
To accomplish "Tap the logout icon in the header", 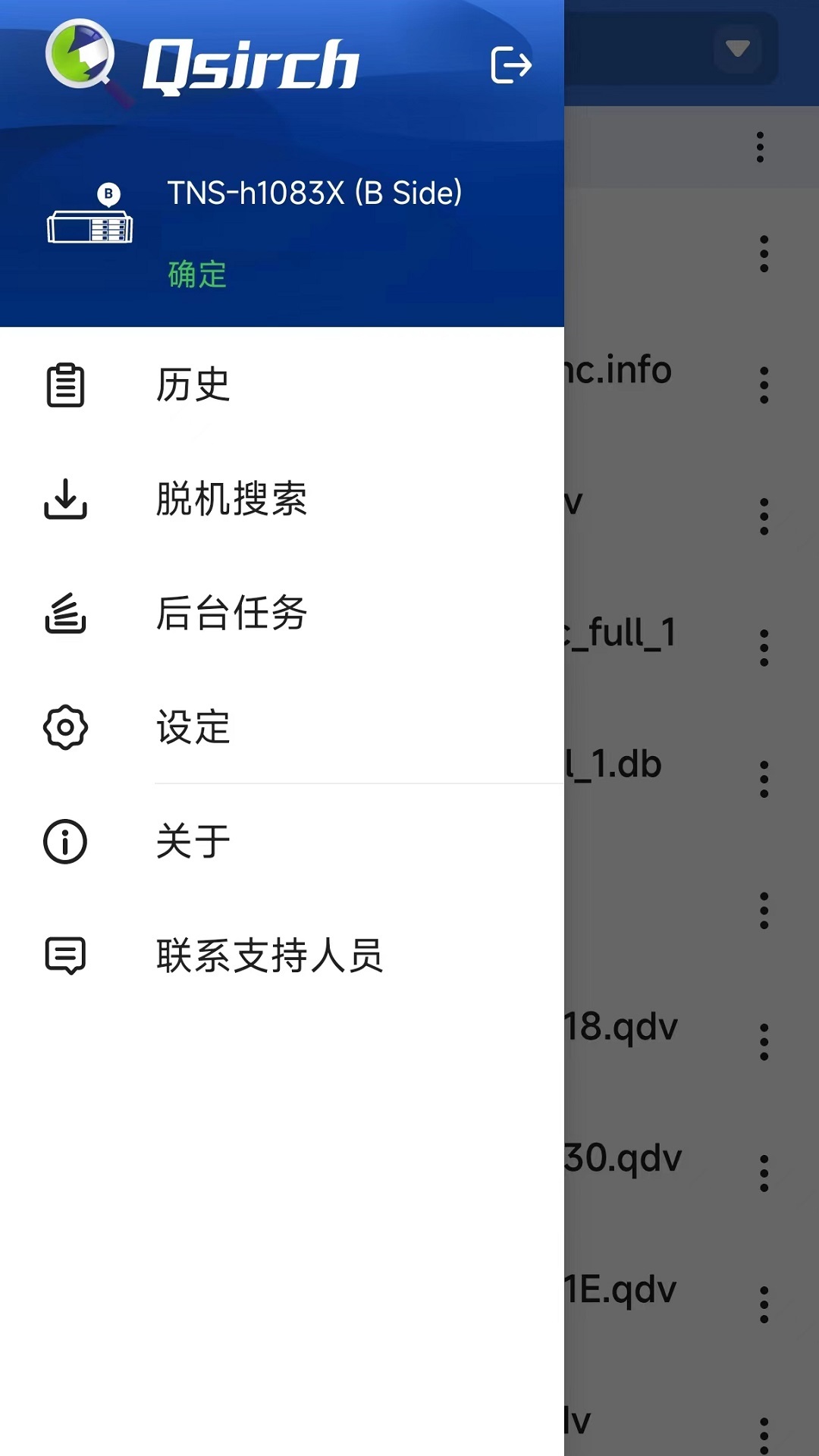I will (x=511, y=66).
